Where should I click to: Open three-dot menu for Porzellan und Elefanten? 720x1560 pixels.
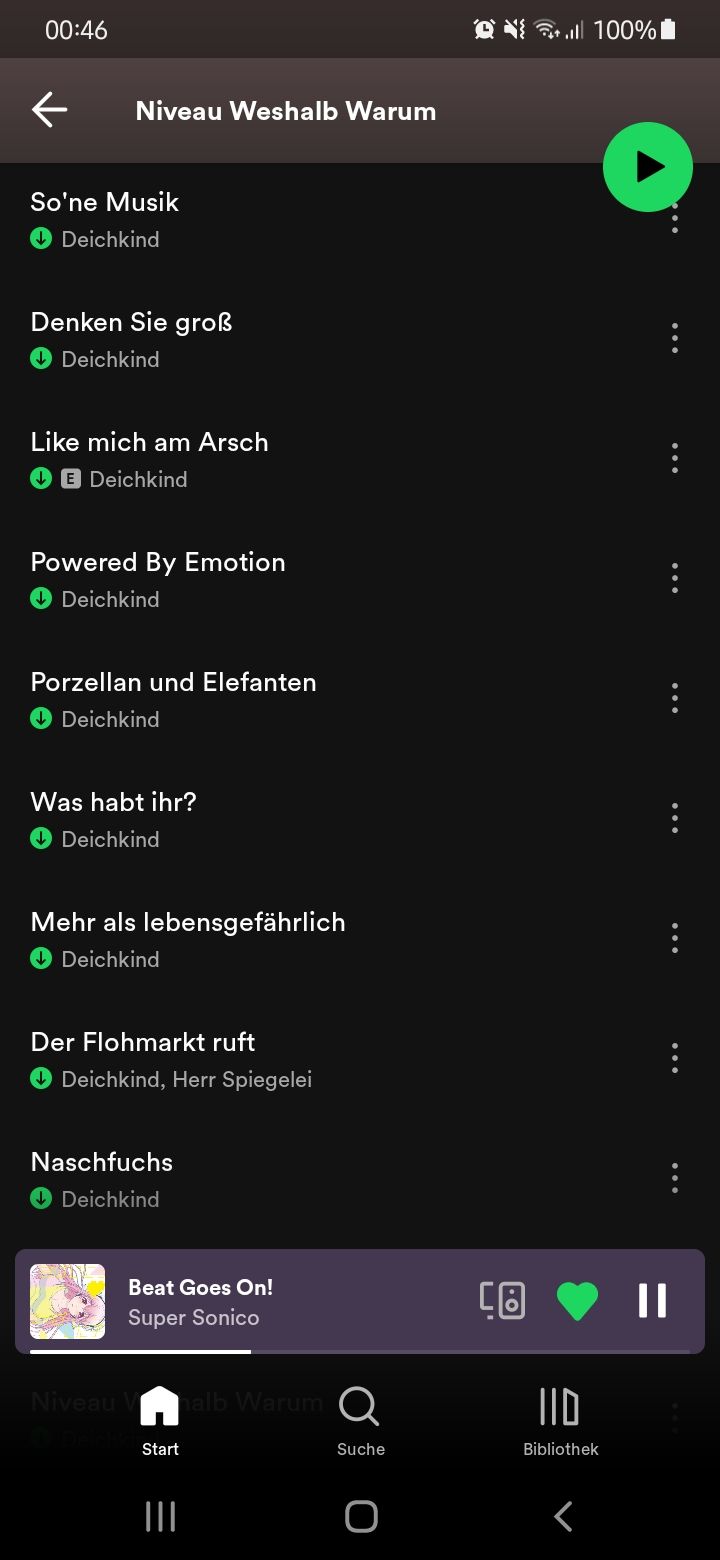[675, 698]
